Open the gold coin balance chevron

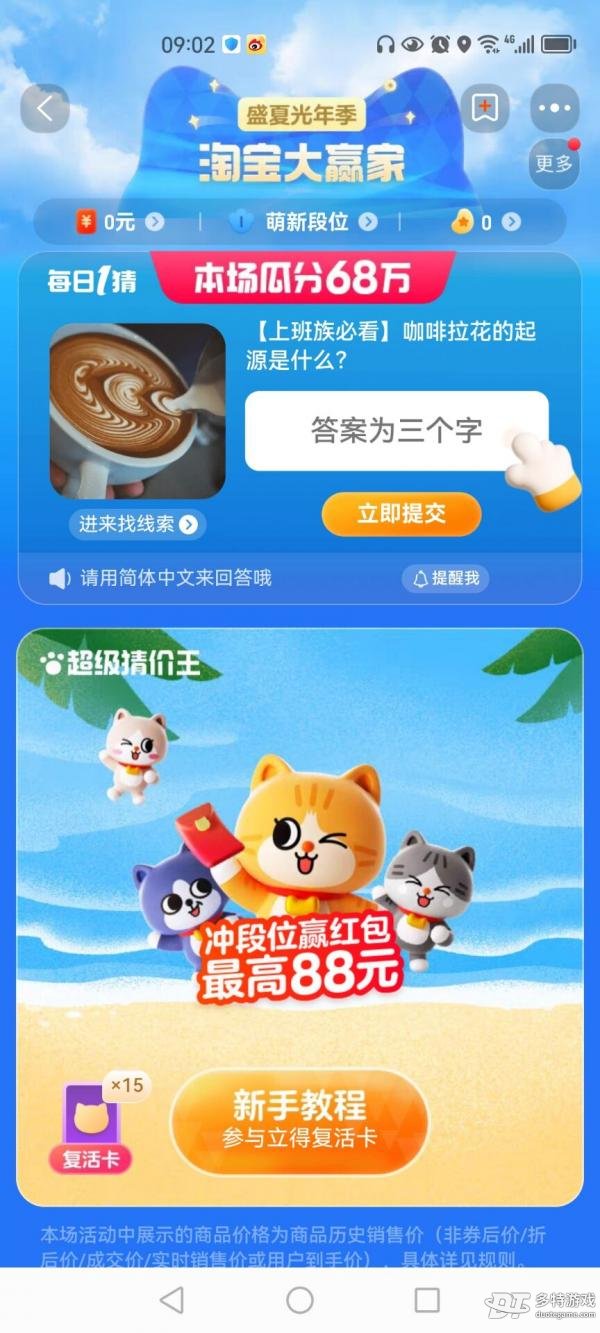pos(511,222)
